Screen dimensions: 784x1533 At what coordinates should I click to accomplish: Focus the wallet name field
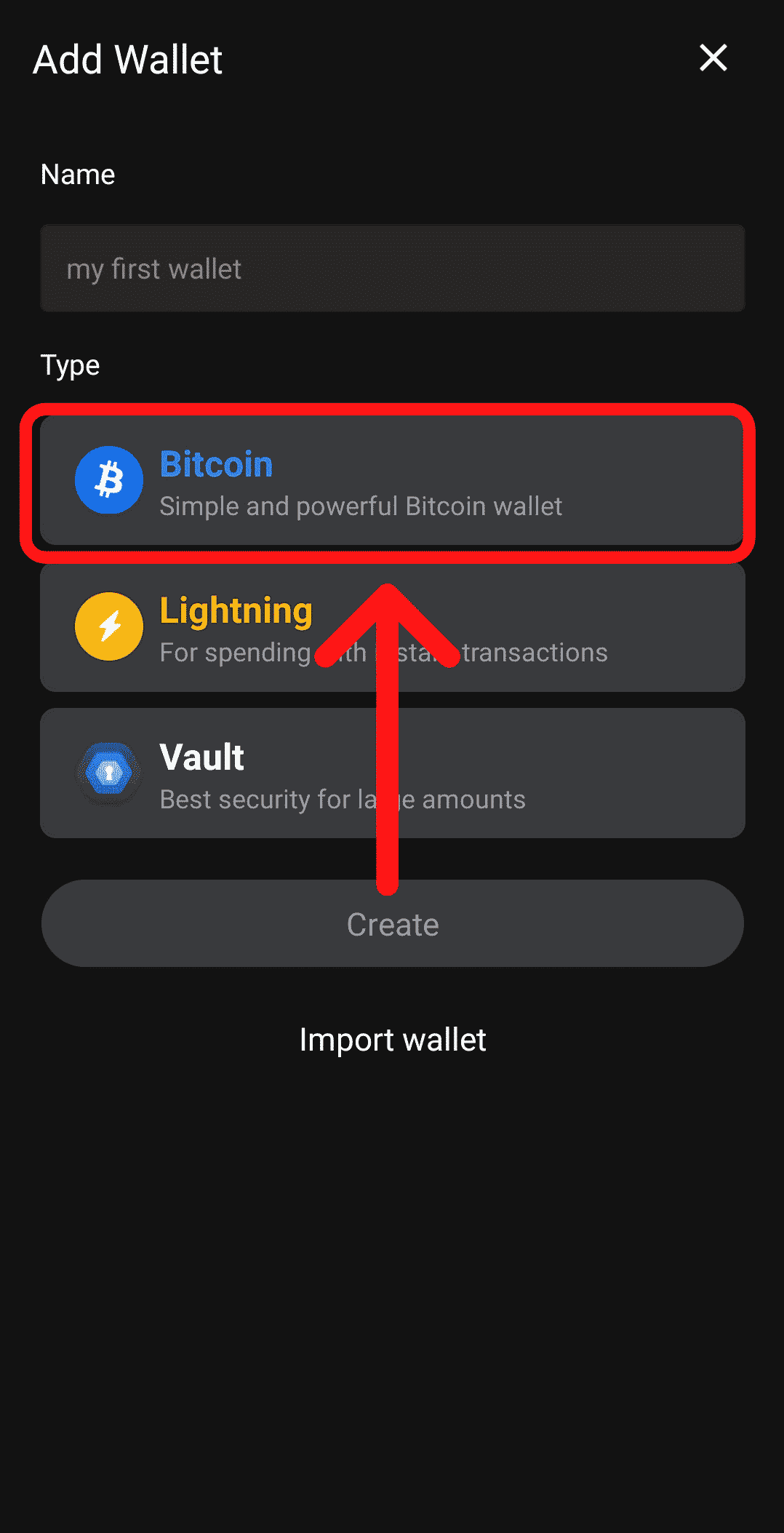[393, 268]
